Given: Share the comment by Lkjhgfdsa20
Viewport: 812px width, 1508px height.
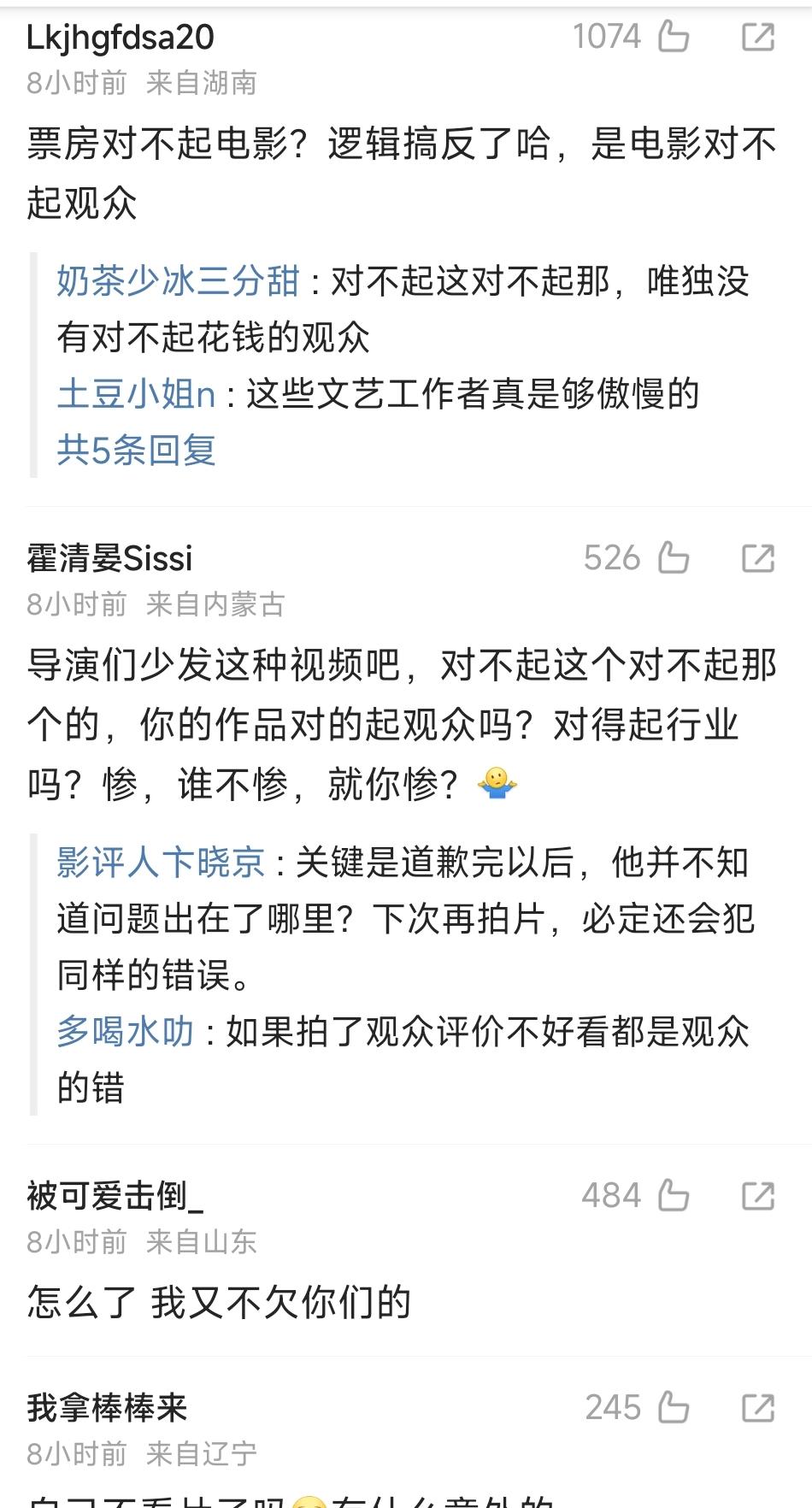Looking at the screenshot, I should click(x=757, y=37).
